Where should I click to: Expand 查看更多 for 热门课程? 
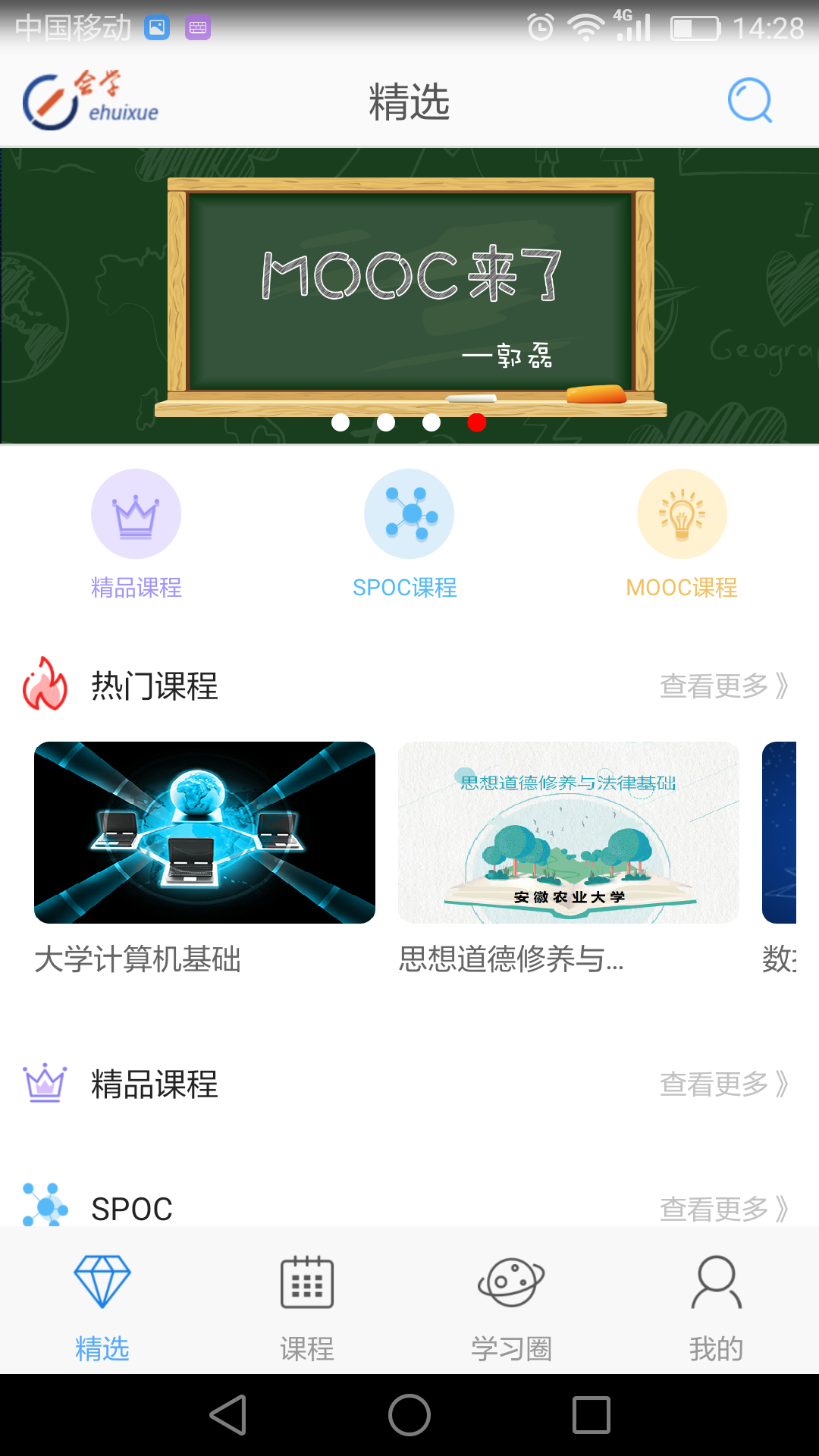(724, 686)
